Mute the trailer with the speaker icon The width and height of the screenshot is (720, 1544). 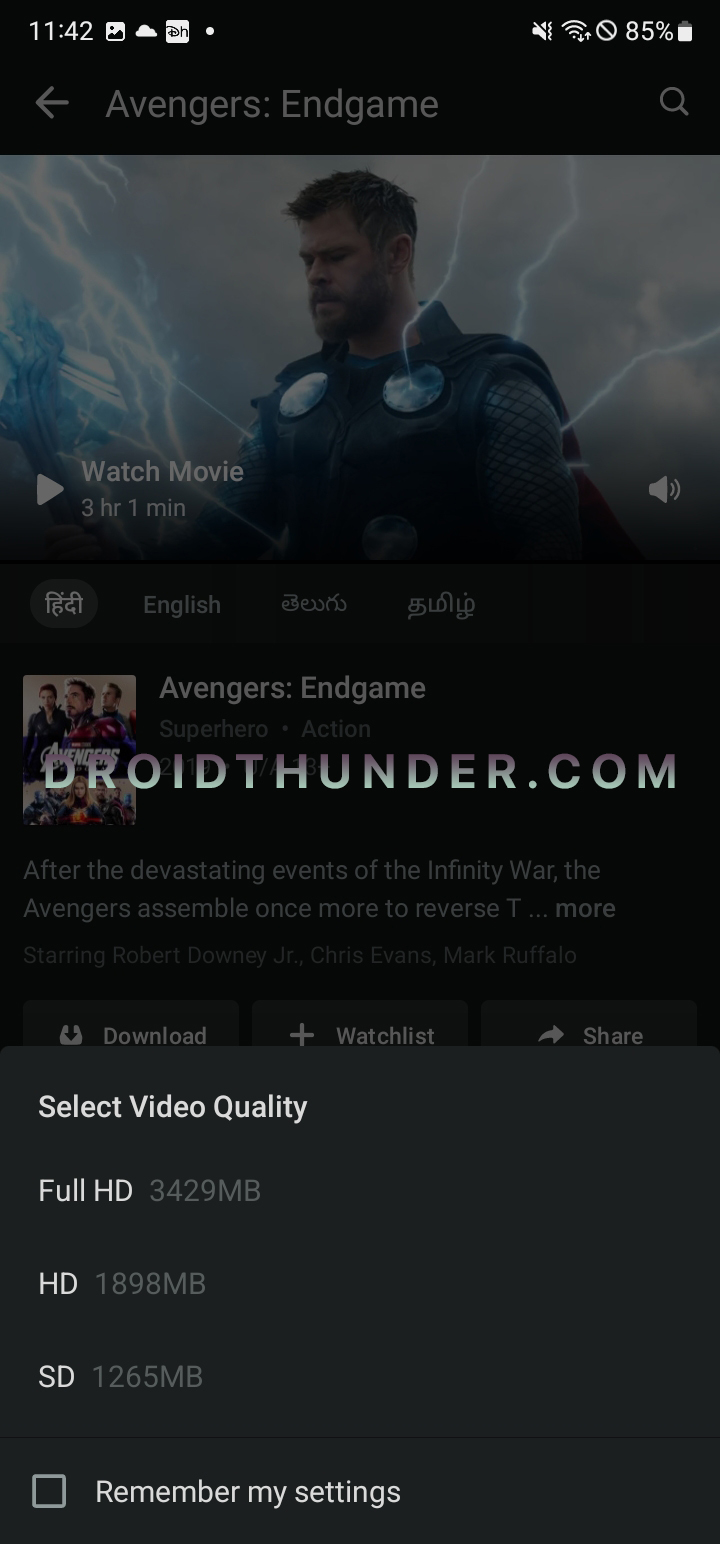[x=663, y=489]
